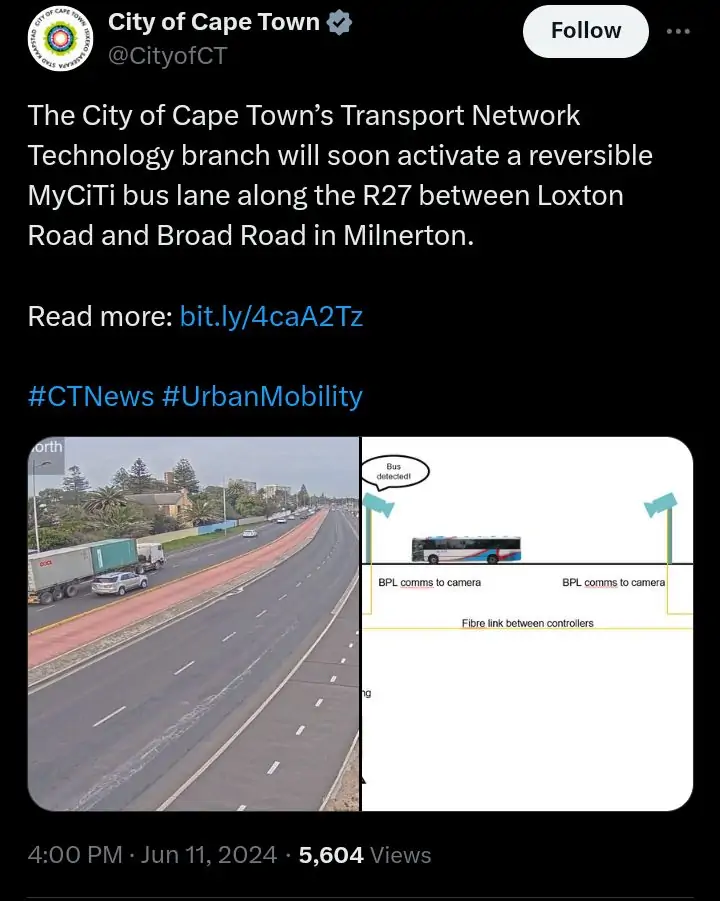Open the #UrbanMobility hashtag

(261, 396)
